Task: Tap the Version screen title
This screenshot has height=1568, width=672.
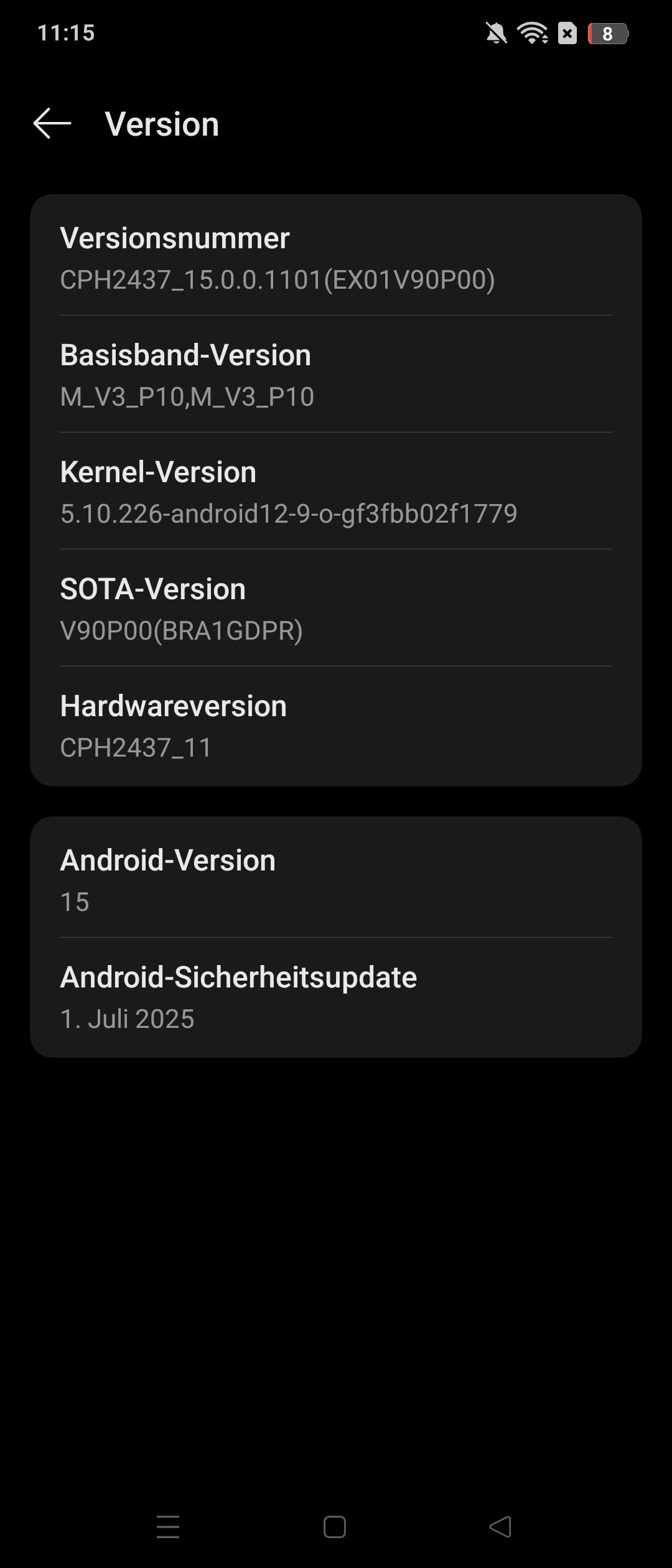Action: [x=161, y=124]
